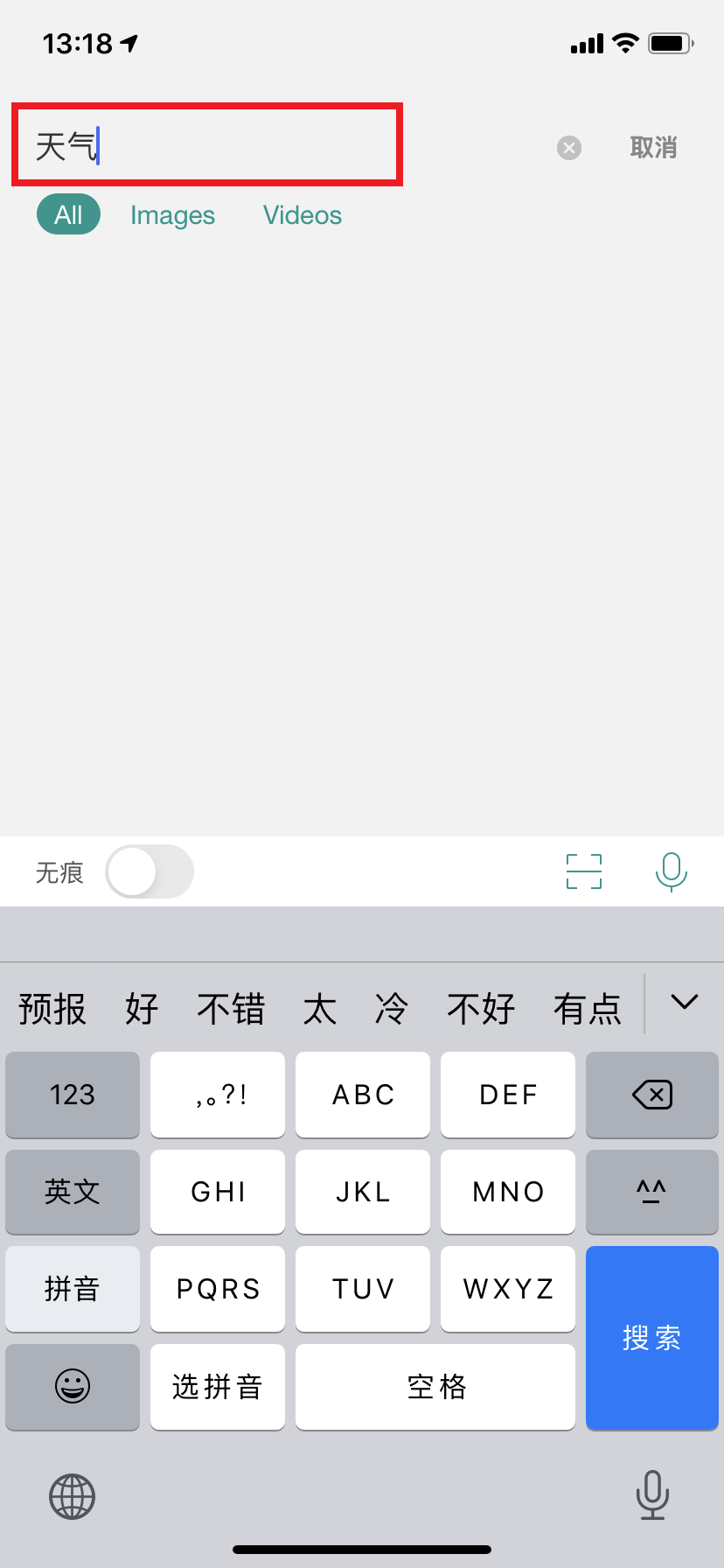Select the candidate word 预报
Screen dimensions: 724x1568
click(x=50, y=1008)
